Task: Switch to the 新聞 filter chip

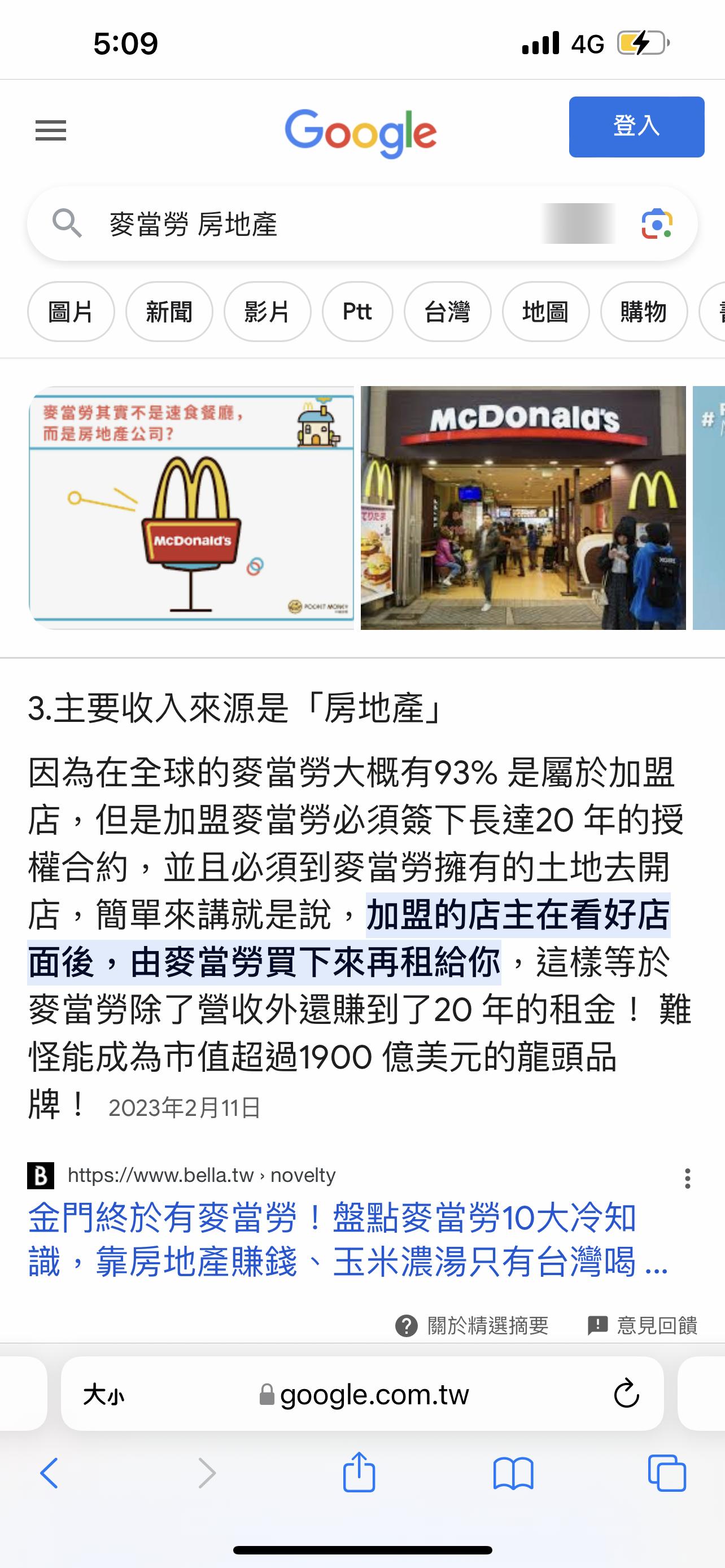Action: [169, 312]
